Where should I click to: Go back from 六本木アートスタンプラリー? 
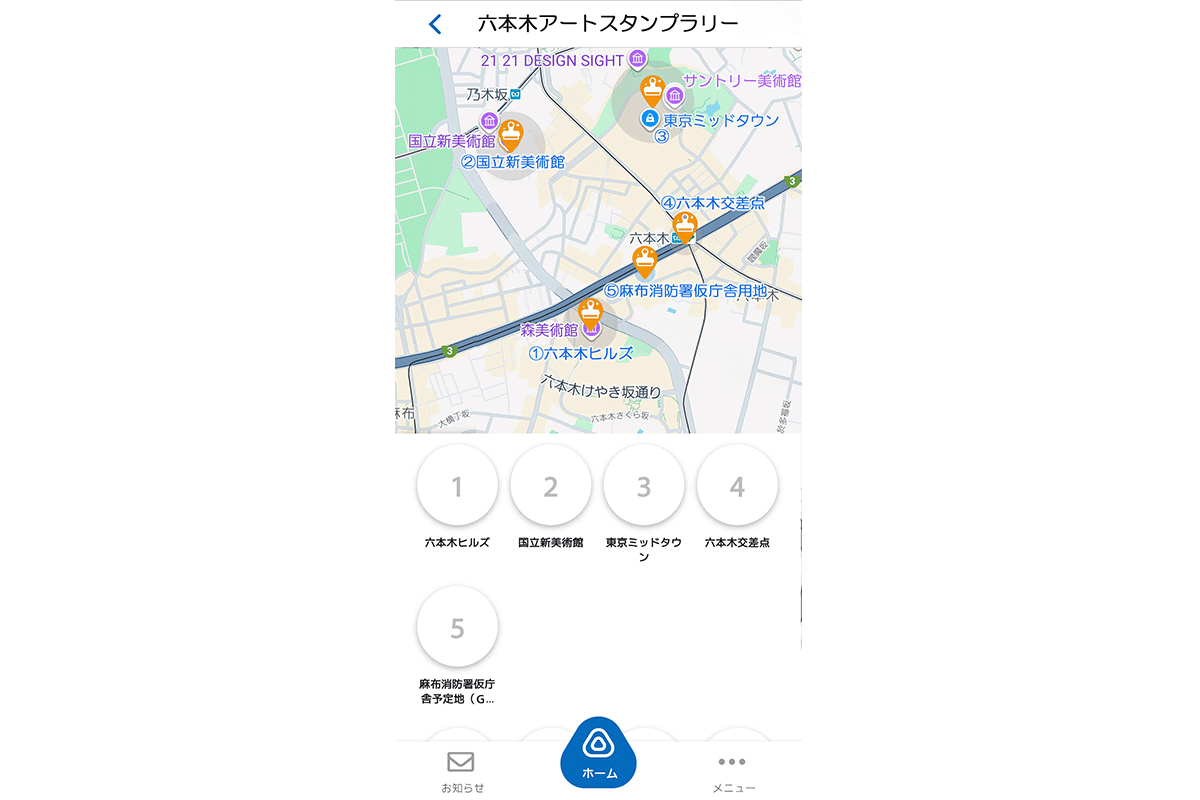click(x=435, y=24)
